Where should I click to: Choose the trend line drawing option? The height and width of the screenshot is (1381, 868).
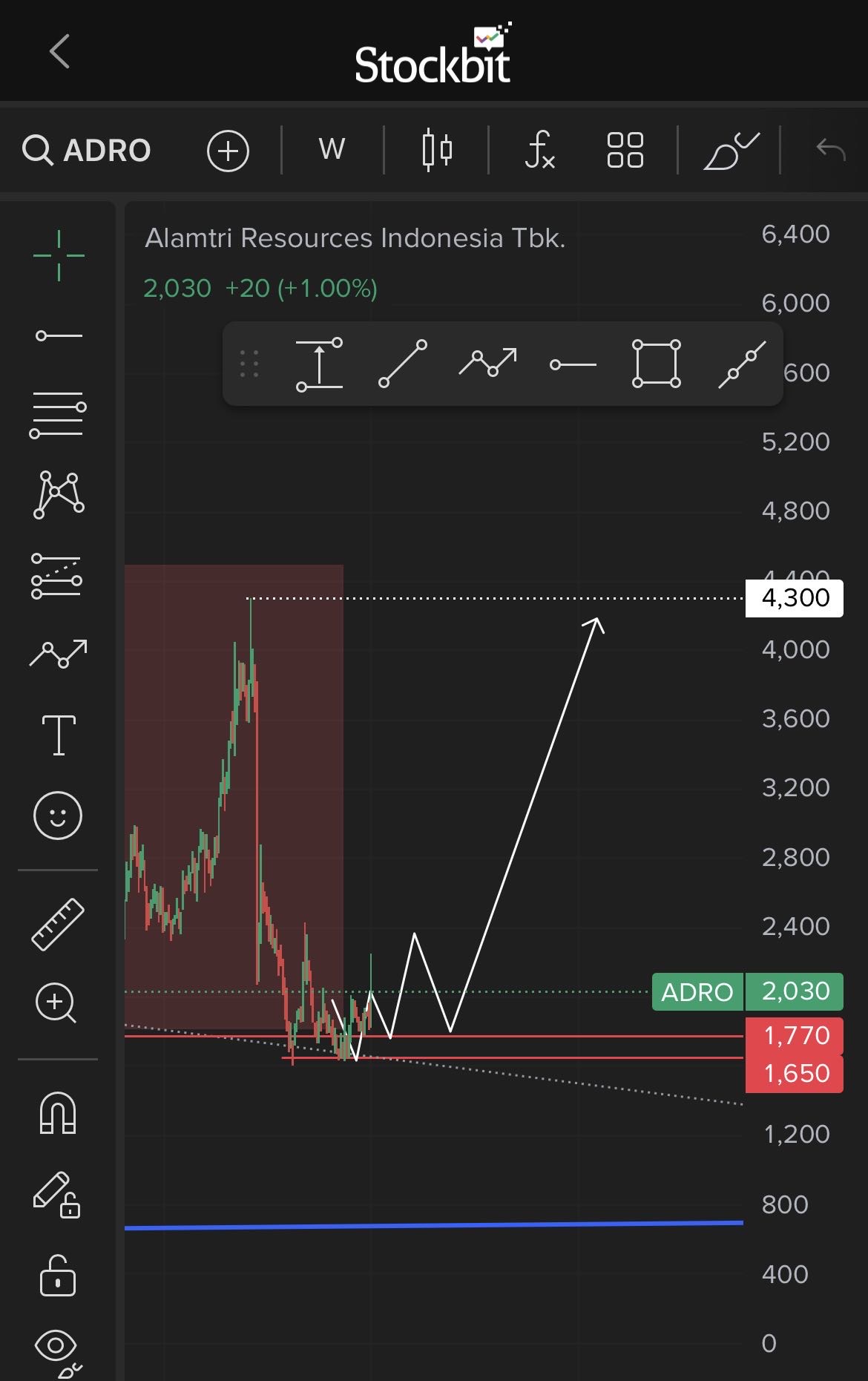(x=403, y=364)
